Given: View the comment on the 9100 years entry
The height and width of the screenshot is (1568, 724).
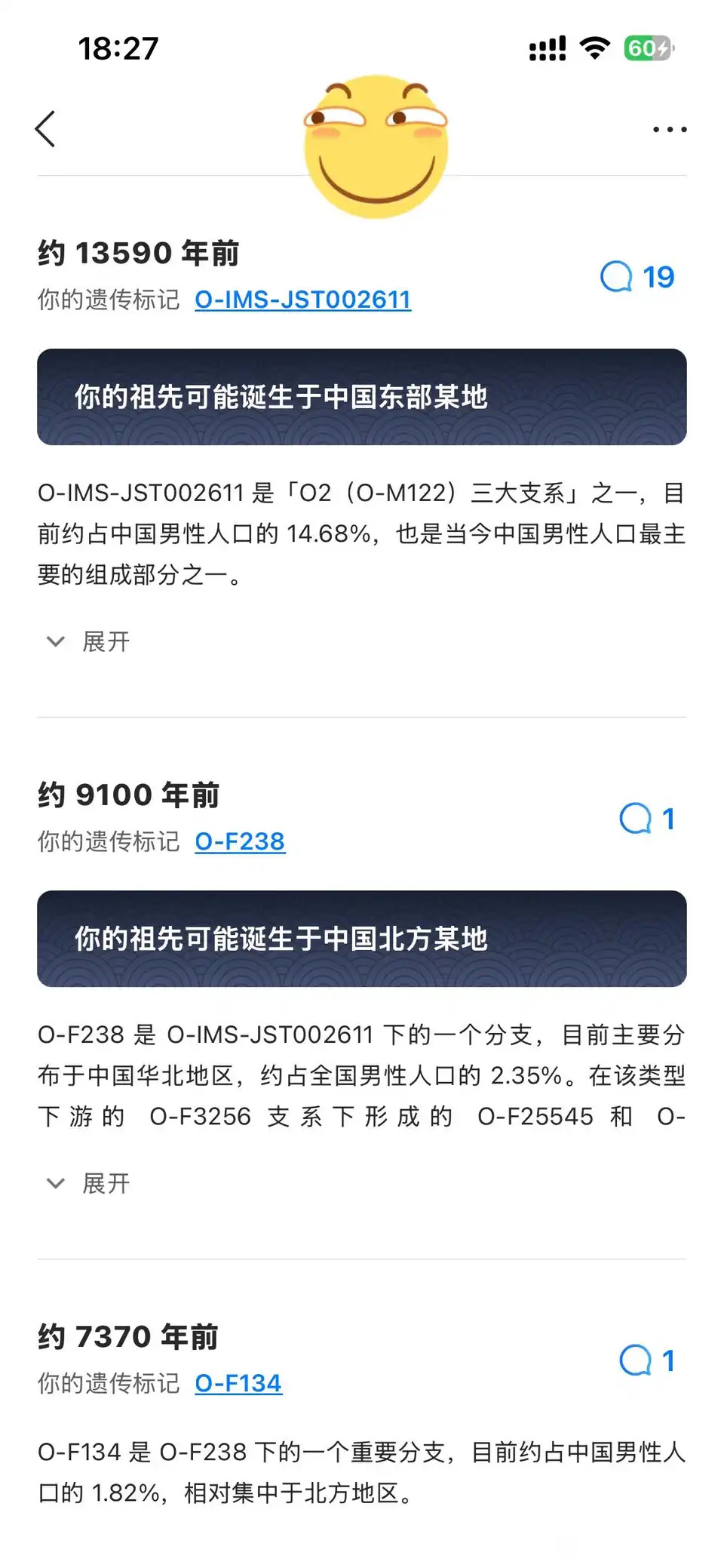Looking at the screenshot, I should tap(646, 819).
